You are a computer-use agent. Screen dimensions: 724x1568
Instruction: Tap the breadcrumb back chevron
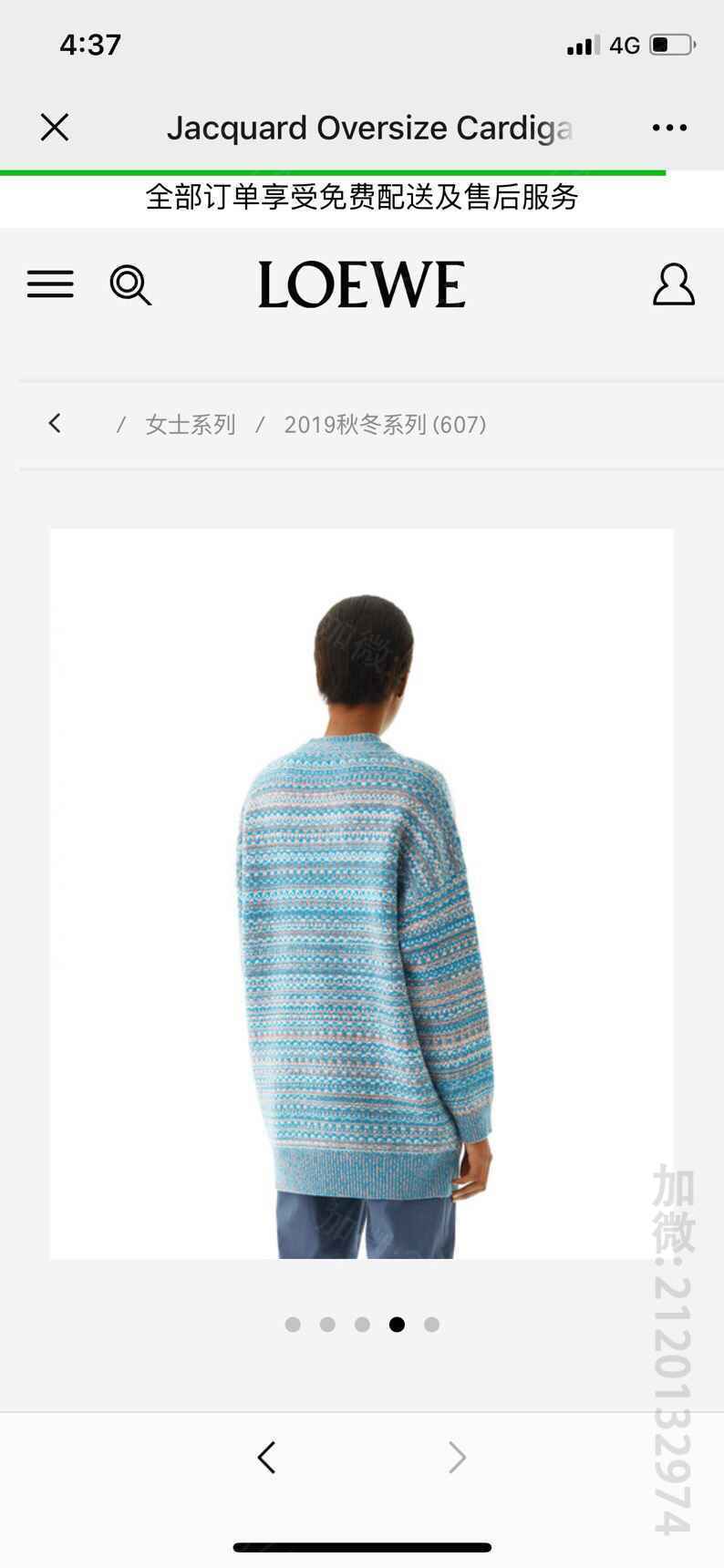tap(55, 423)
